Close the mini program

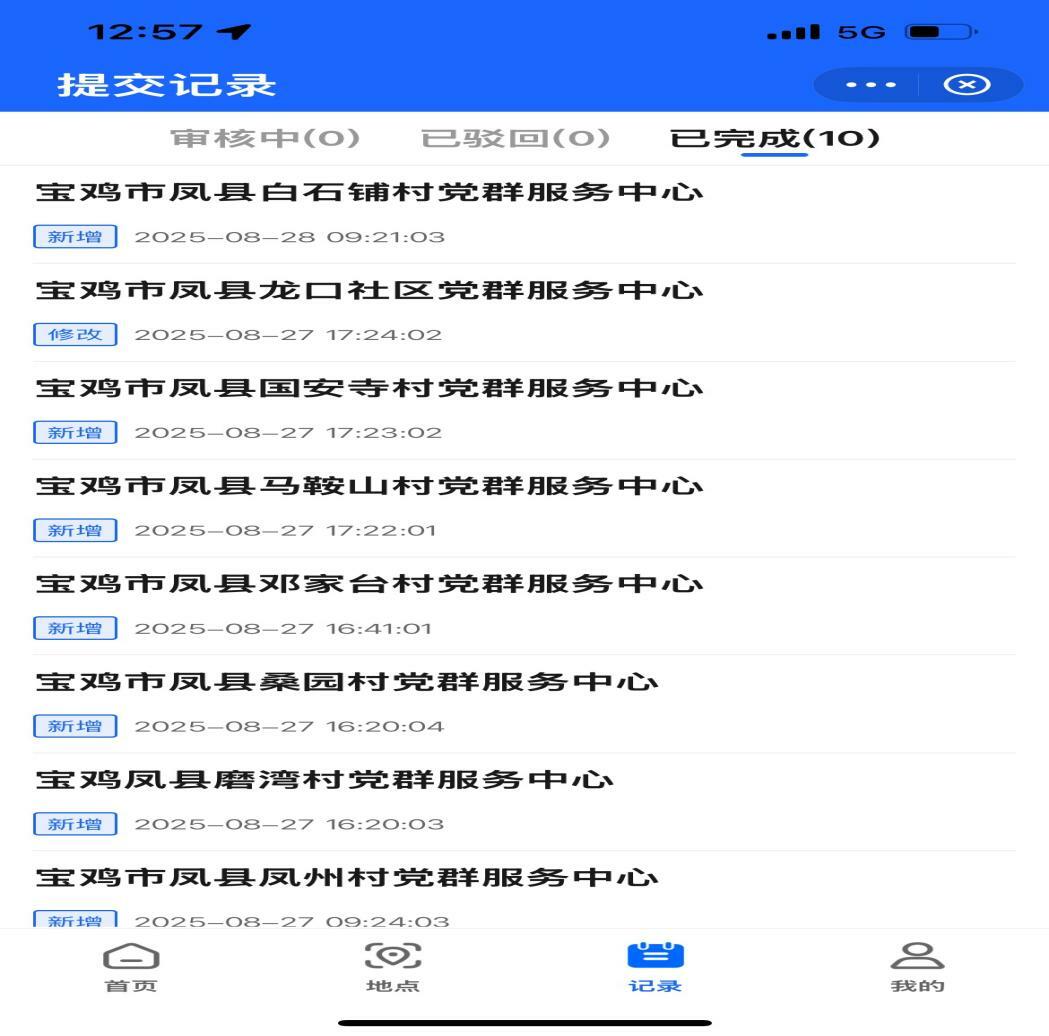coord(967,85)
